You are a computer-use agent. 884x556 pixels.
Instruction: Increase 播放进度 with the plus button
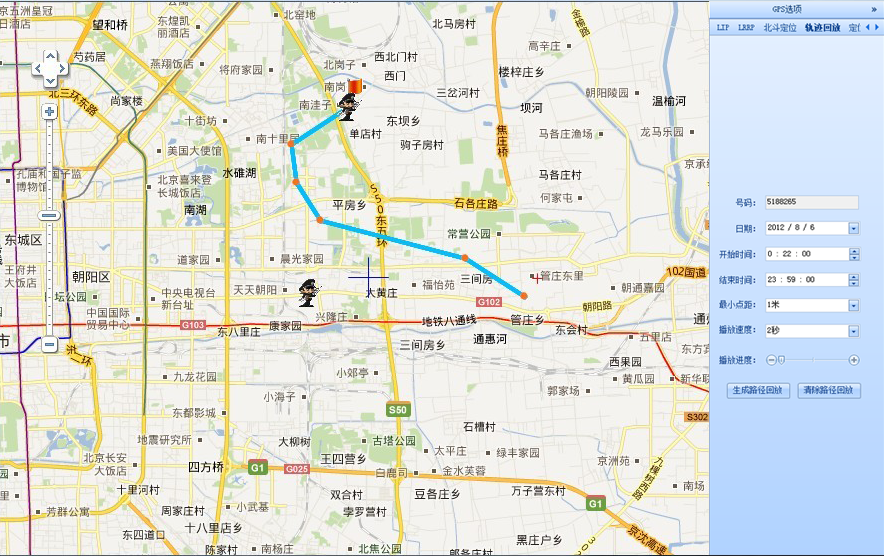click(x=853, y=360)
